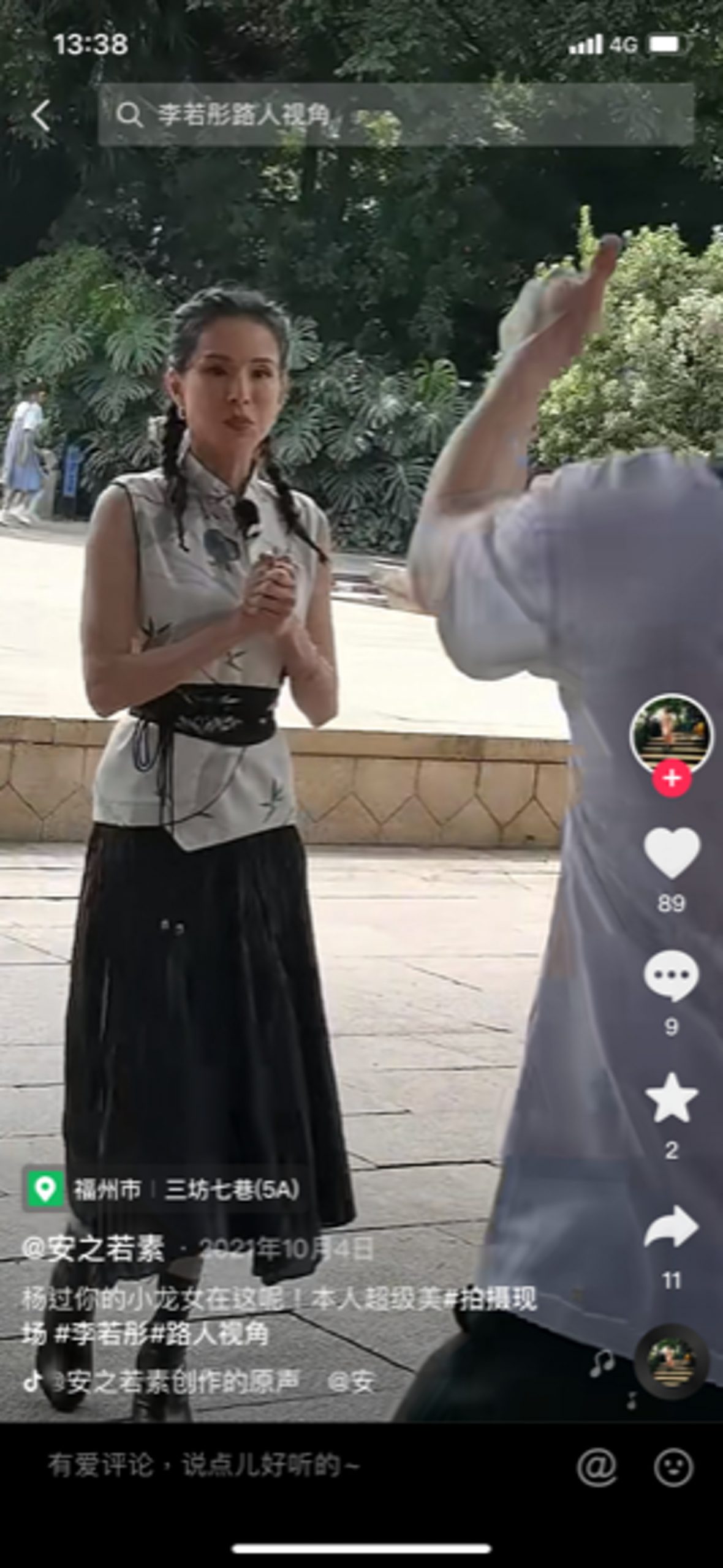Like this video with the heart
The image size is (723, 1568).
pos(672,853)
